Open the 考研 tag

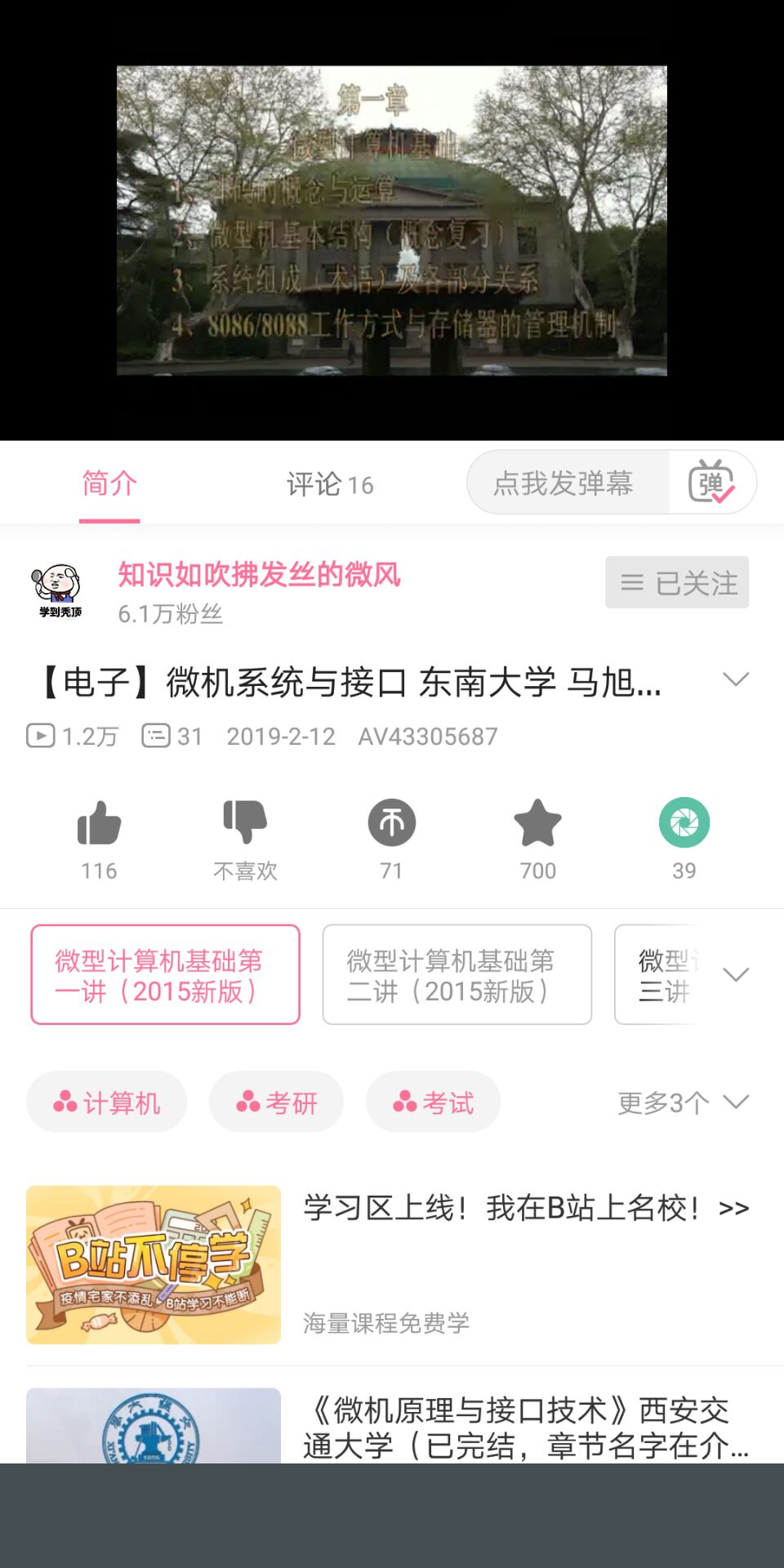276,1102
